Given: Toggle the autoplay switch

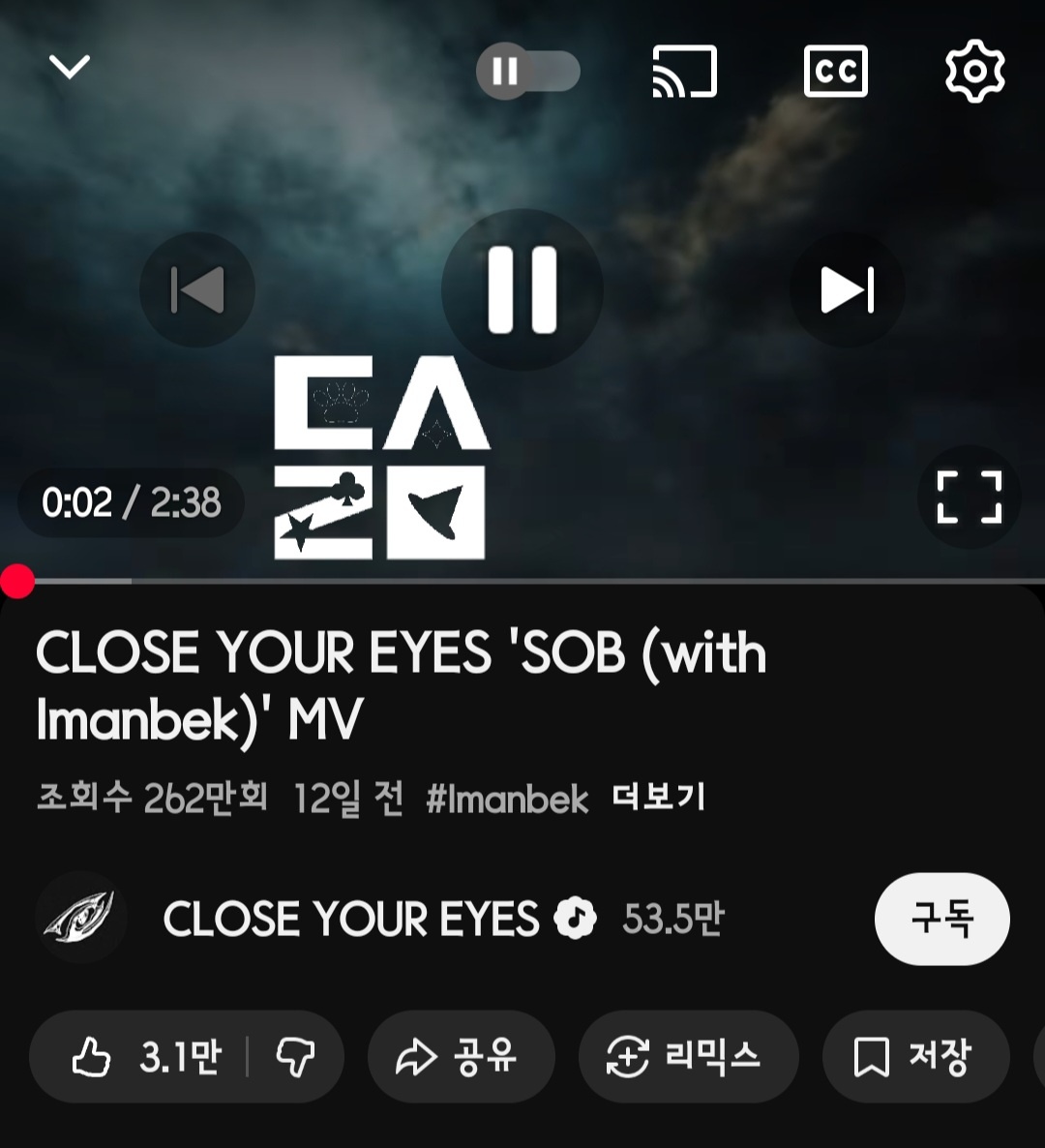Looking at the screenshot, I should (527, 72).
